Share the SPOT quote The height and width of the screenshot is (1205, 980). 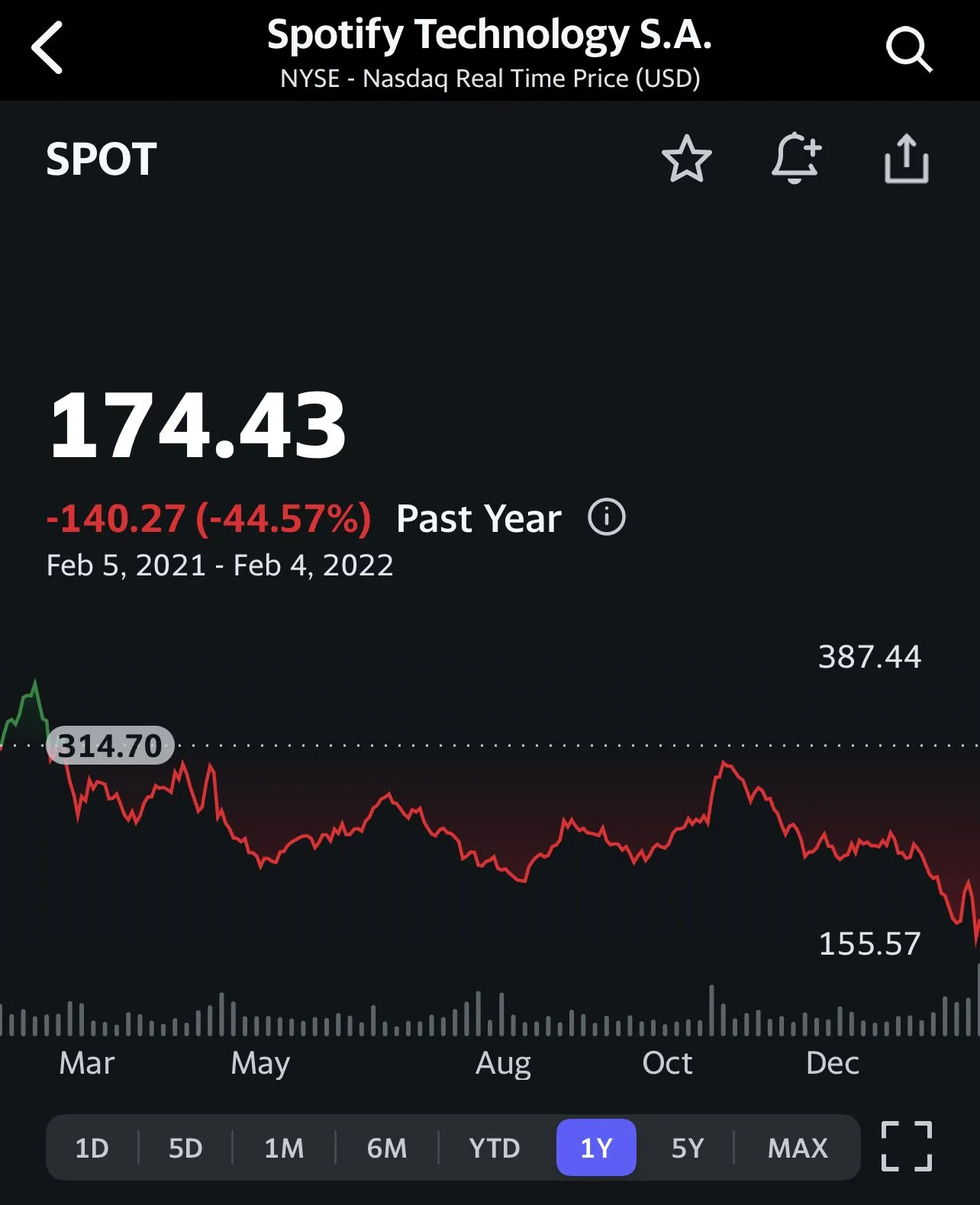click(x=906, y=159)
